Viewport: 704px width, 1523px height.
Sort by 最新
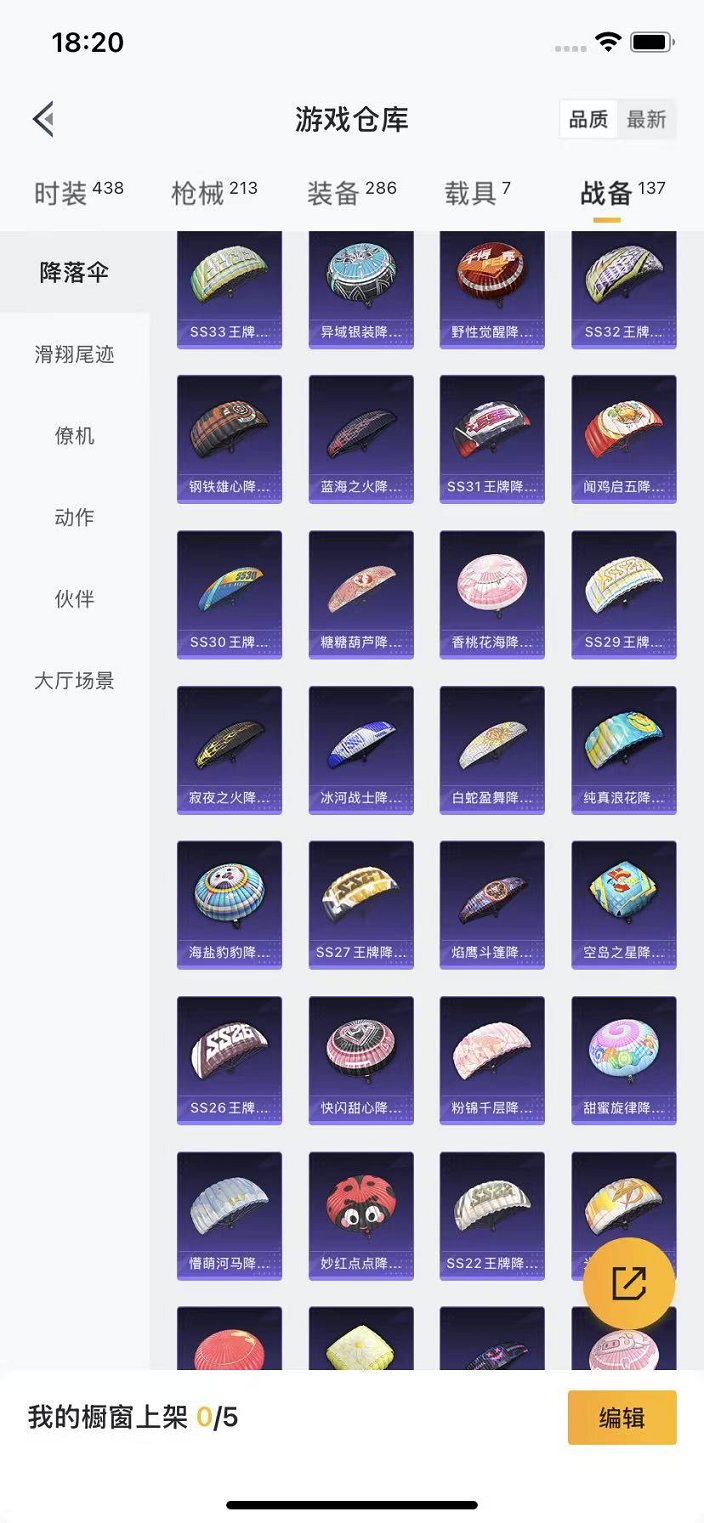pos(646,119)
